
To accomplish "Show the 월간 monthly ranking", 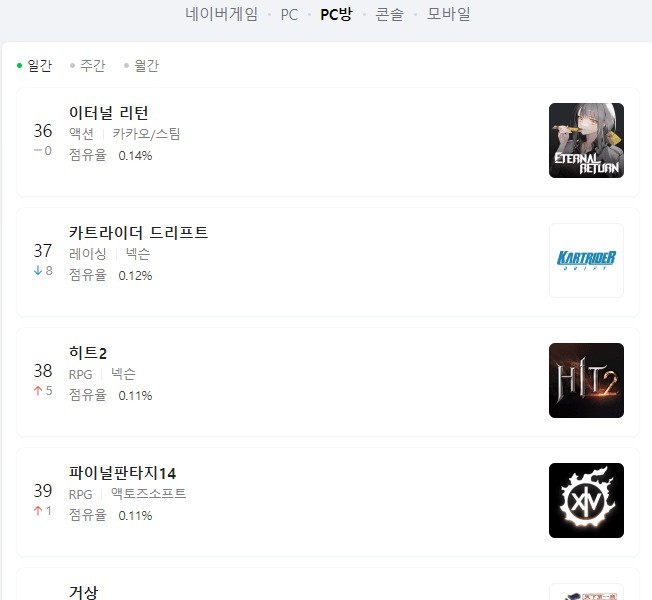I will click(x=146, y=66).
